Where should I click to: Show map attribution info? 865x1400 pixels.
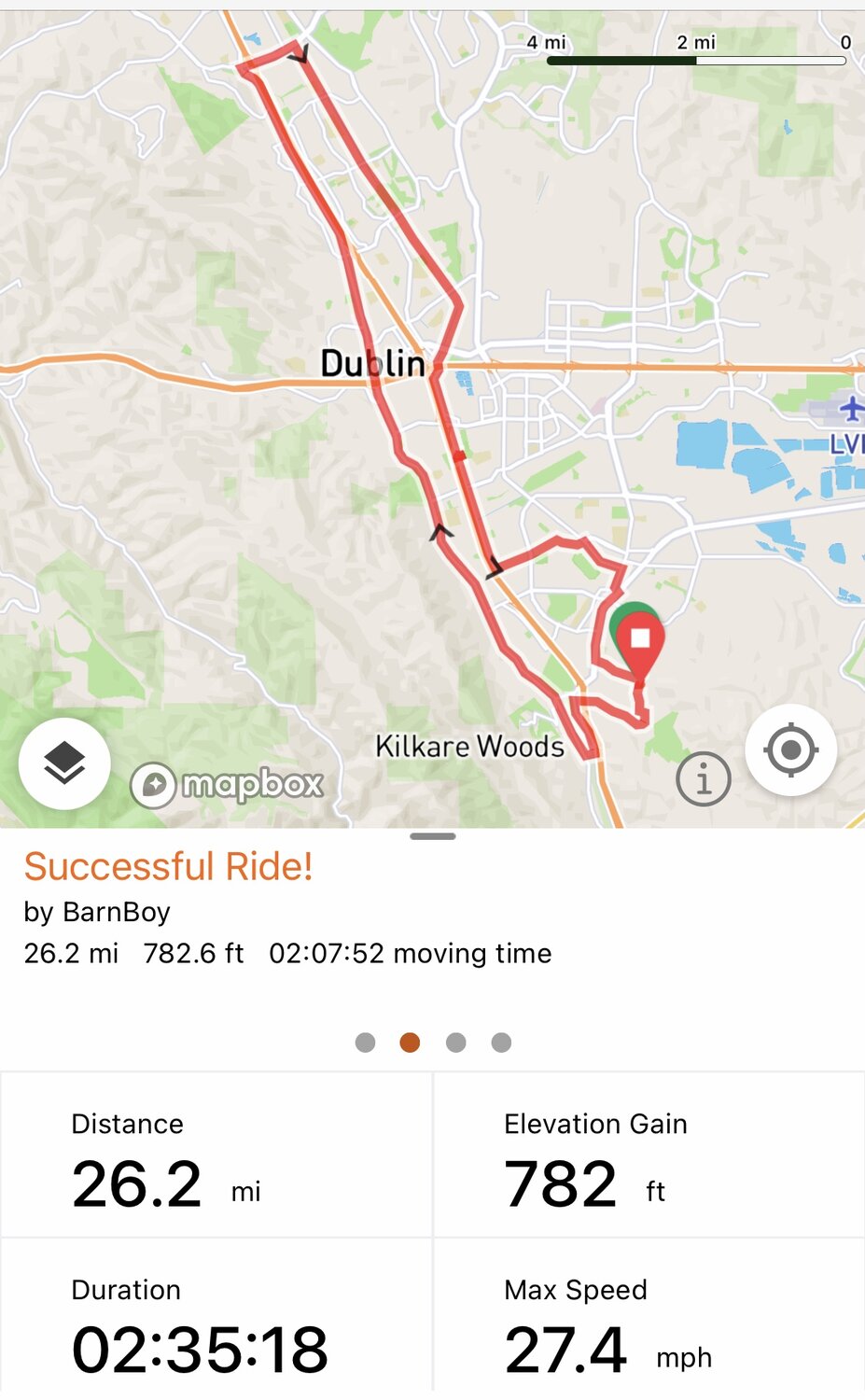click(703, 778)
